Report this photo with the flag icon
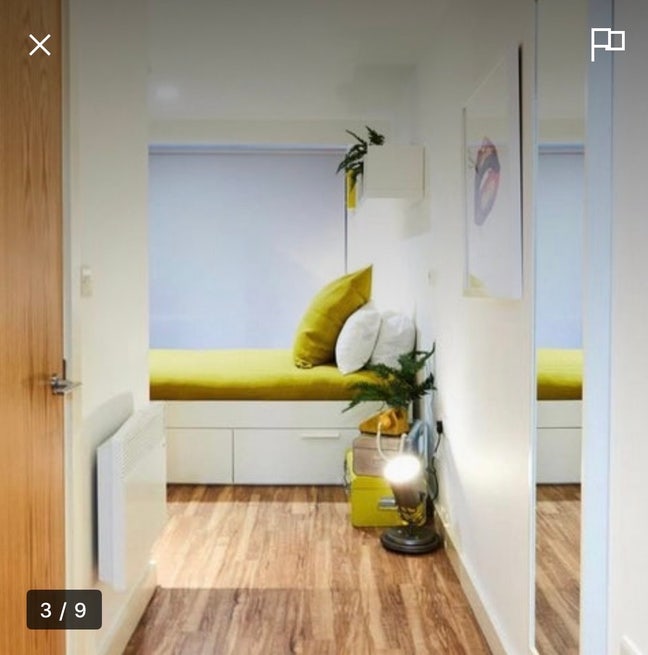Viewport: 648px width, 655px height. (x=607, y=44)
